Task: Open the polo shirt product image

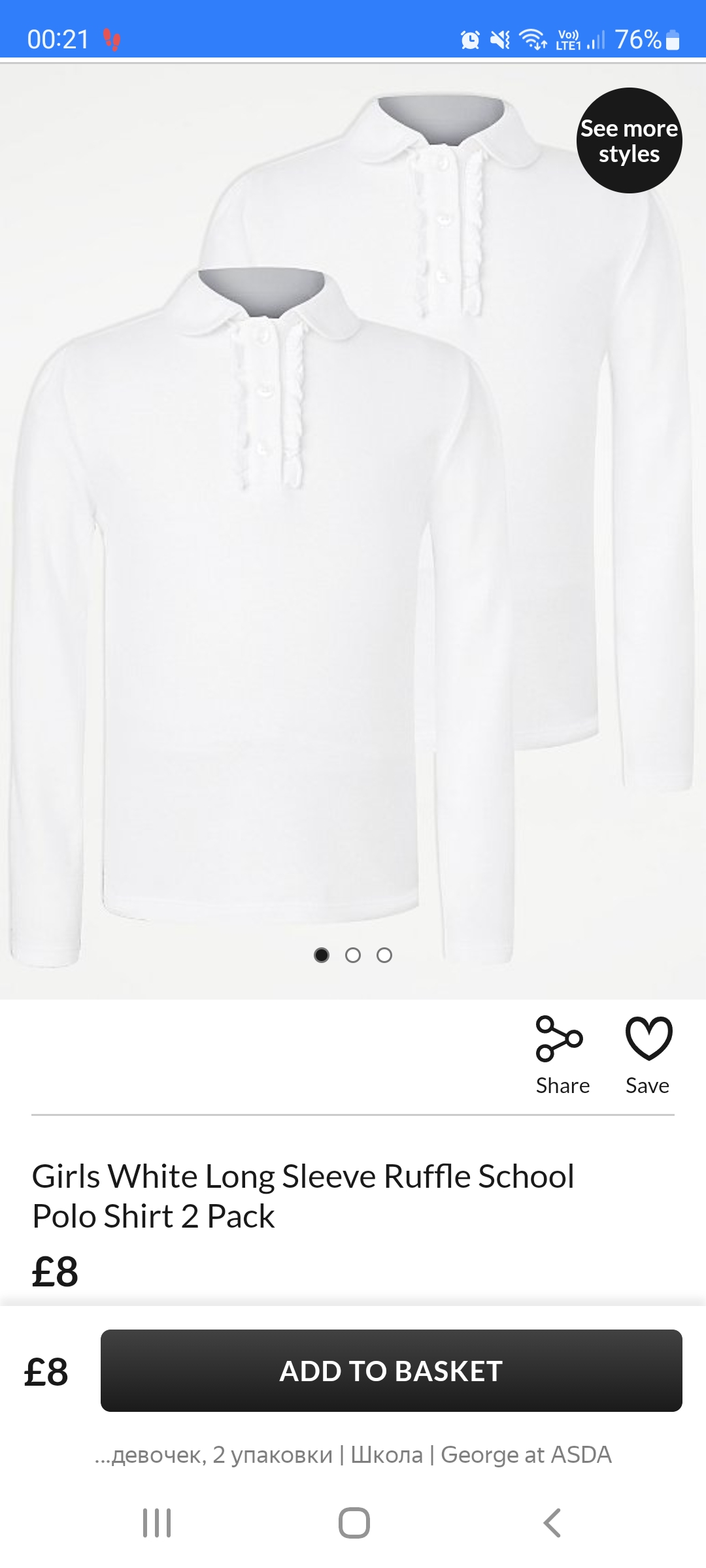Action: (x=353, y=531)
